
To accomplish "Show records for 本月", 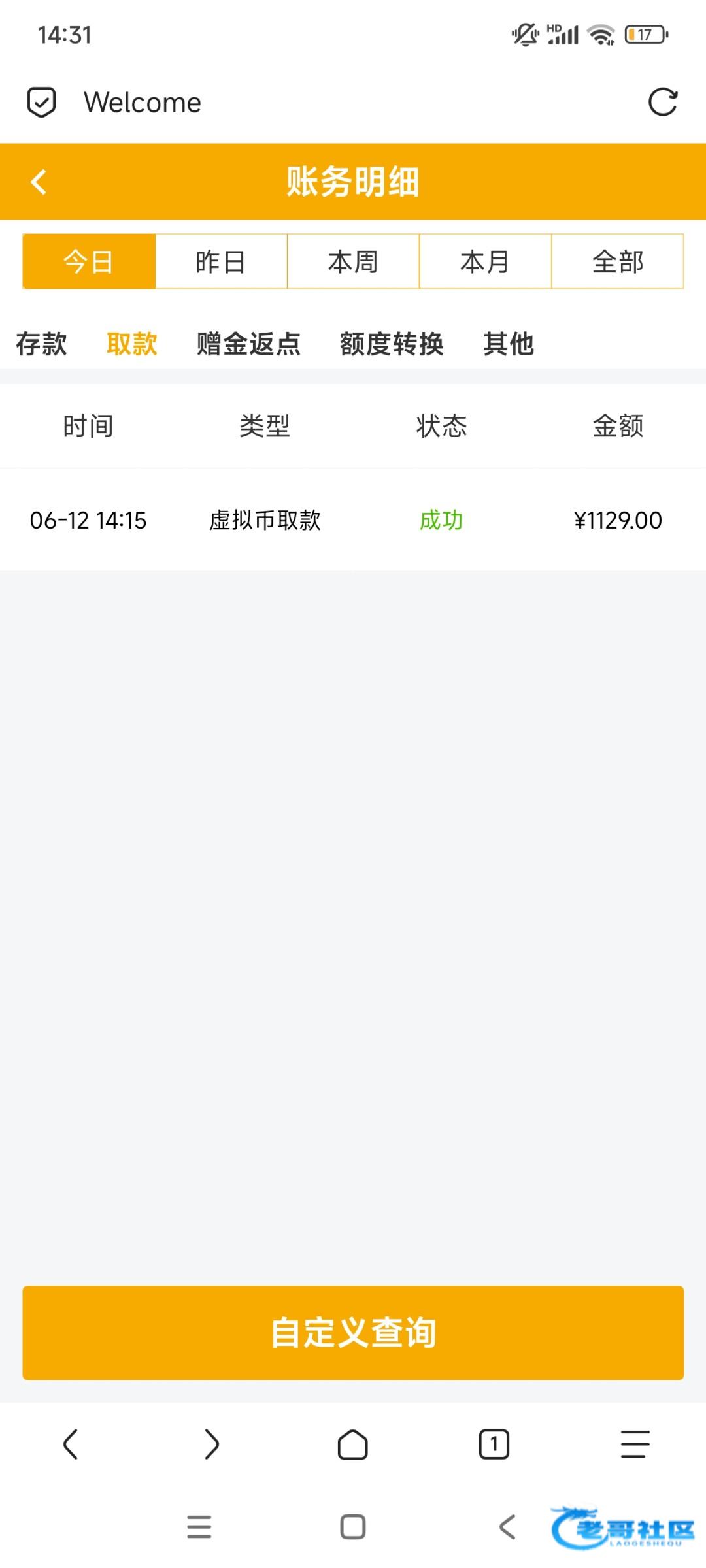I will 485,261.
